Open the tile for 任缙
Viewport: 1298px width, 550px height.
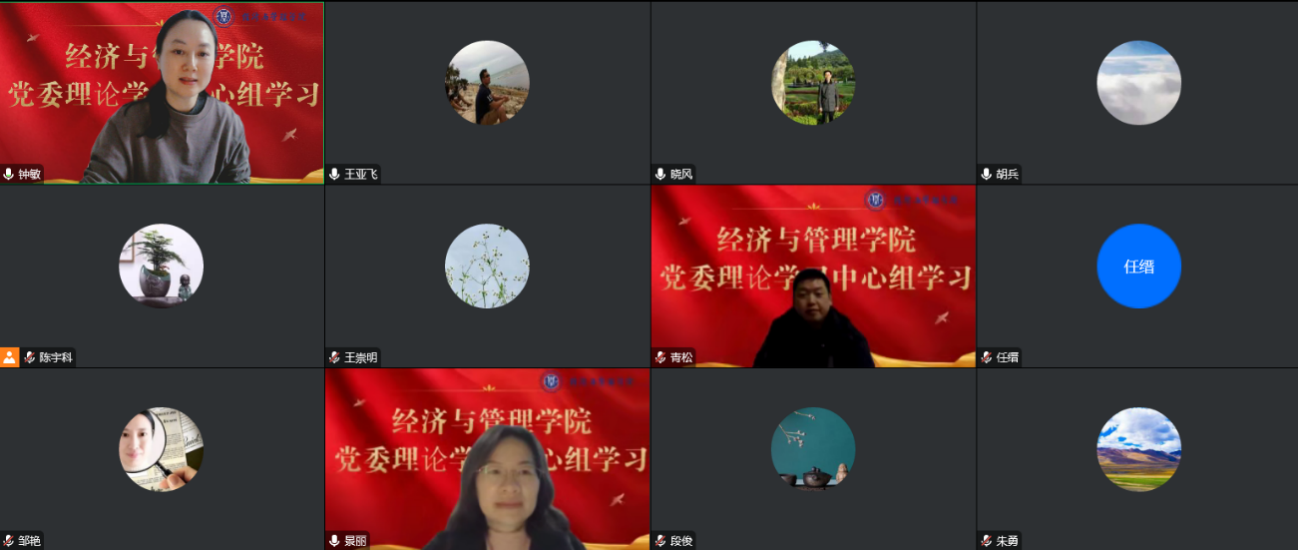click(1137, 275)
